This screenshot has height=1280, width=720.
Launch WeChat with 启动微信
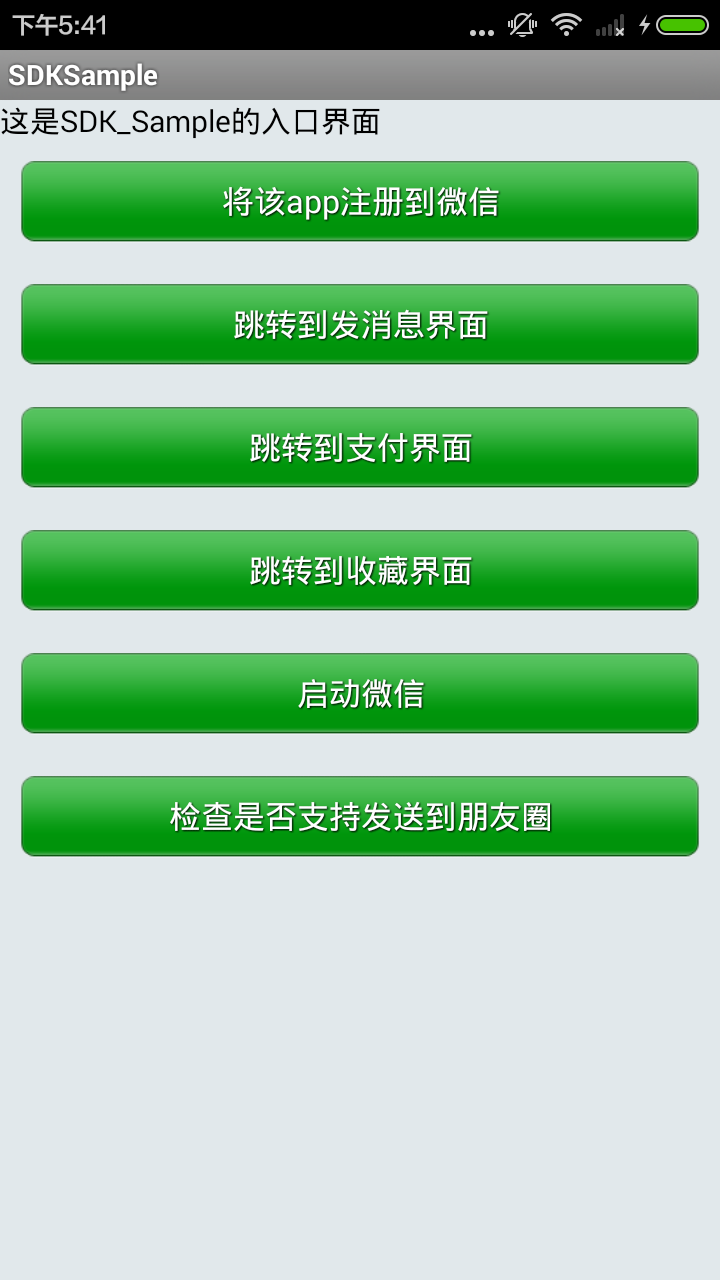(x=360, y=693)
